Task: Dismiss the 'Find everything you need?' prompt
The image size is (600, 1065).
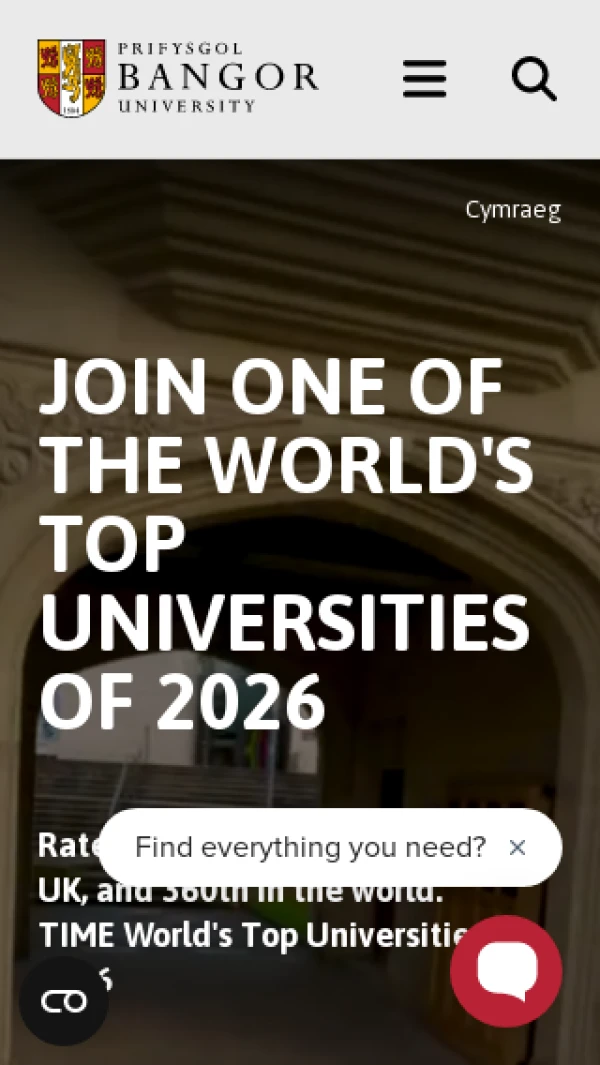Action: click(517, 848)
